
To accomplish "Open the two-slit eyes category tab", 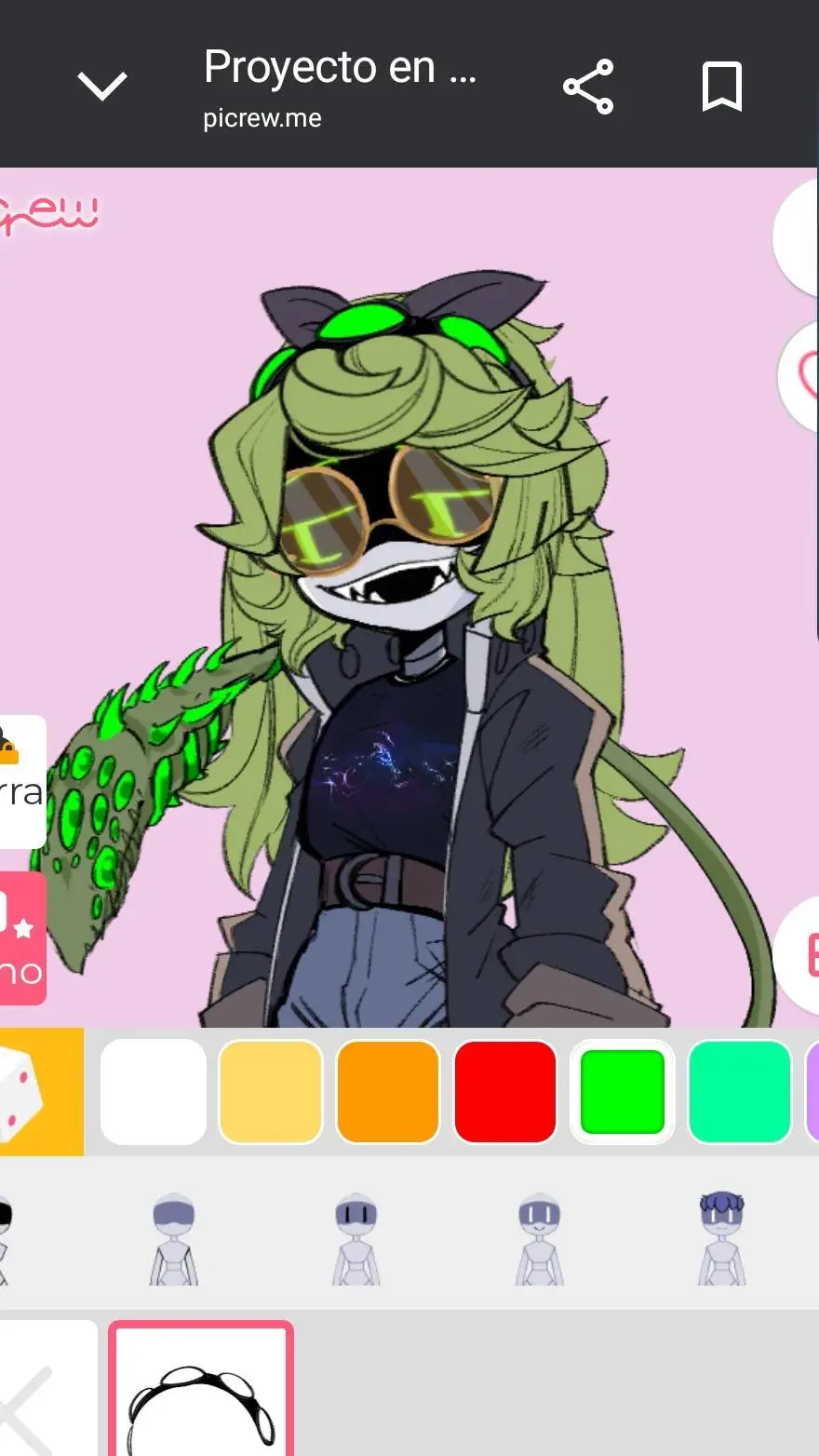I will click(x=356, y=1238).
